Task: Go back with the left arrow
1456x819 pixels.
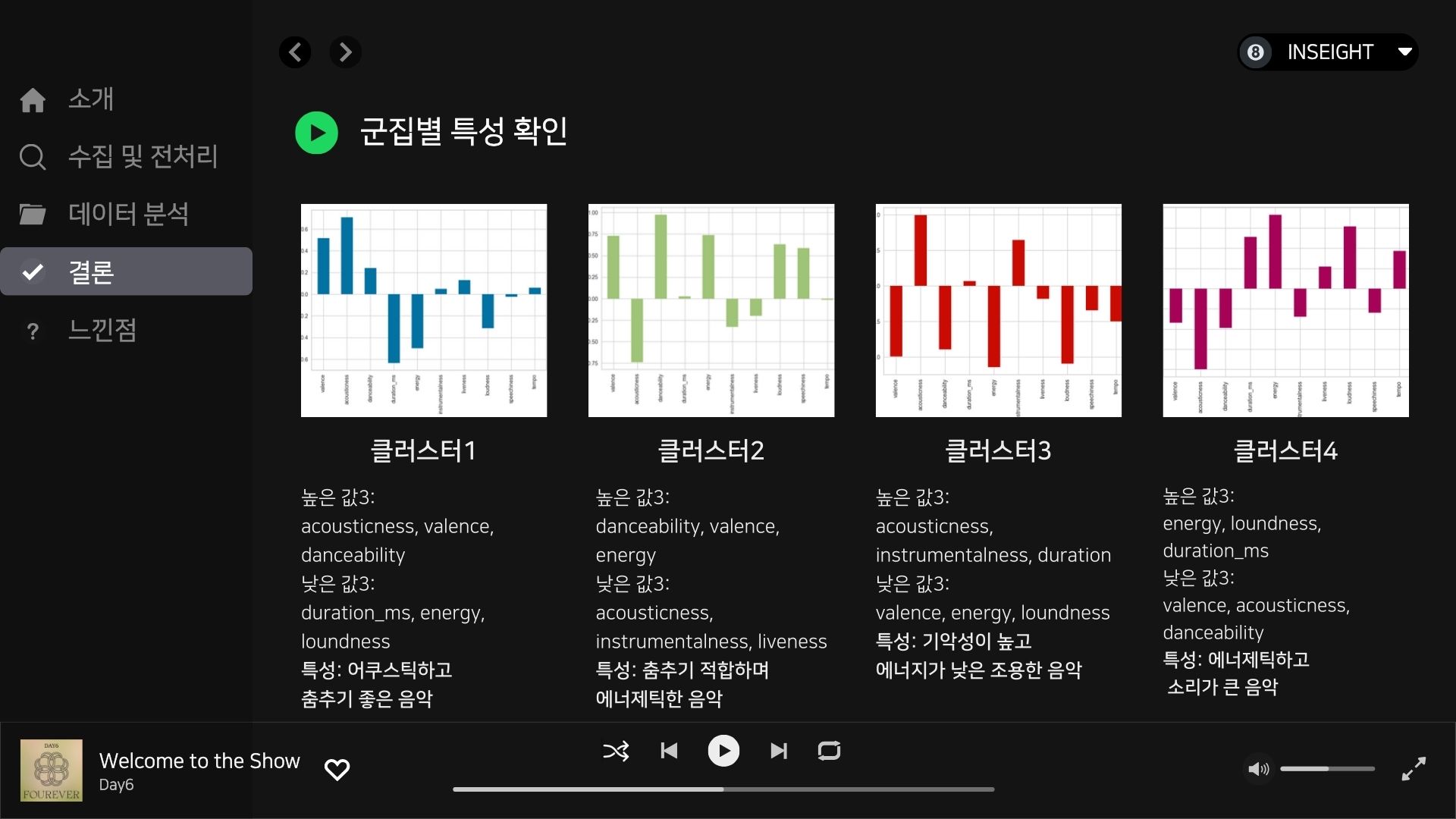Action: point(295,52)
